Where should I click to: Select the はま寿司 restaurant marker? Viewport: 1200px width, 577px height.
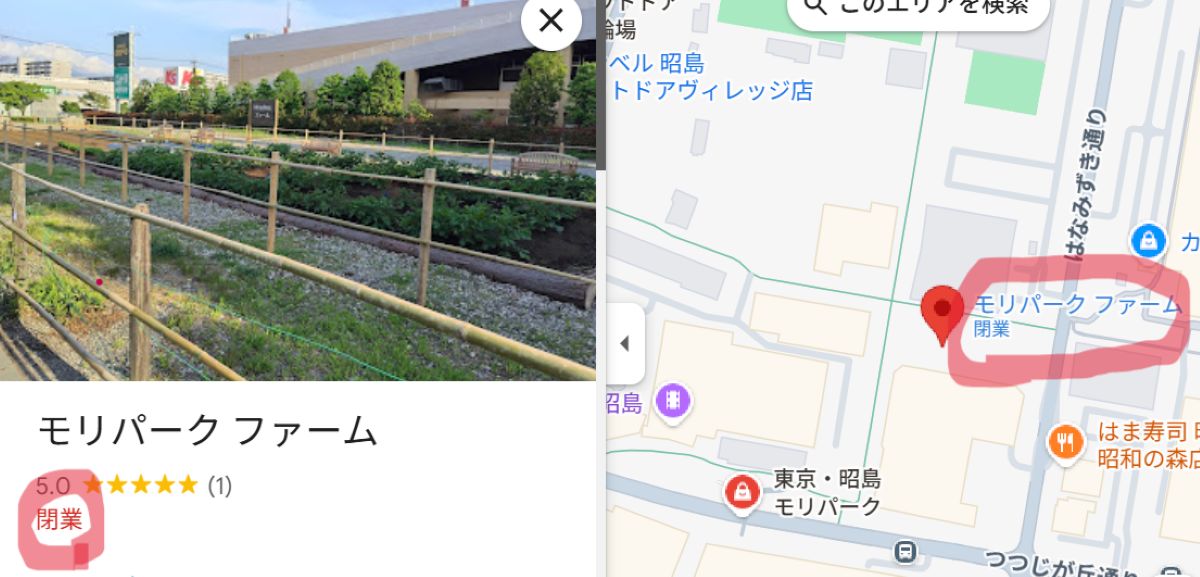tap(1066, 442)
